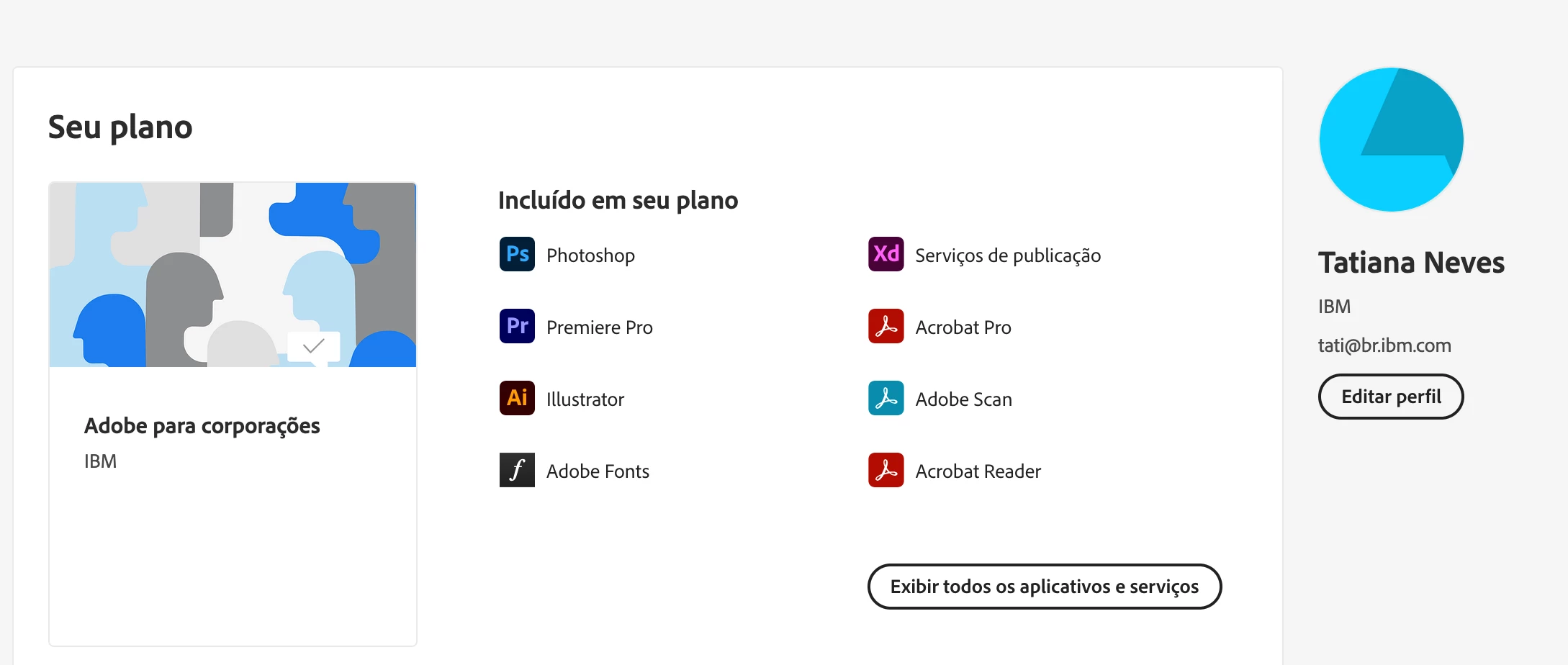This screenshot has height=665, width=1568.
Task: Open Exibir todos os aplicativos e serviços
Action: pyautogui.click(x=1044, y=587)
